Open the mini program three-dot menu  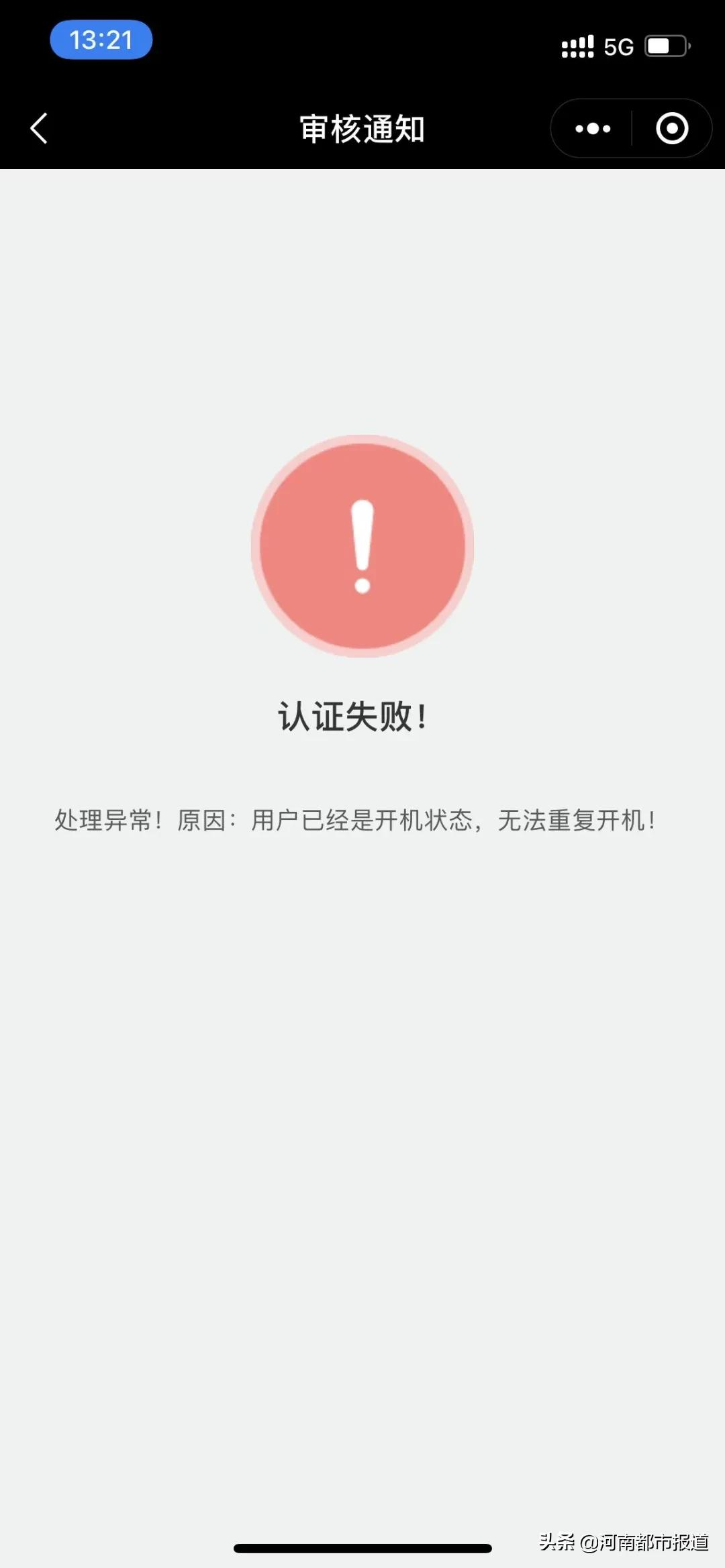click(593, 128)
